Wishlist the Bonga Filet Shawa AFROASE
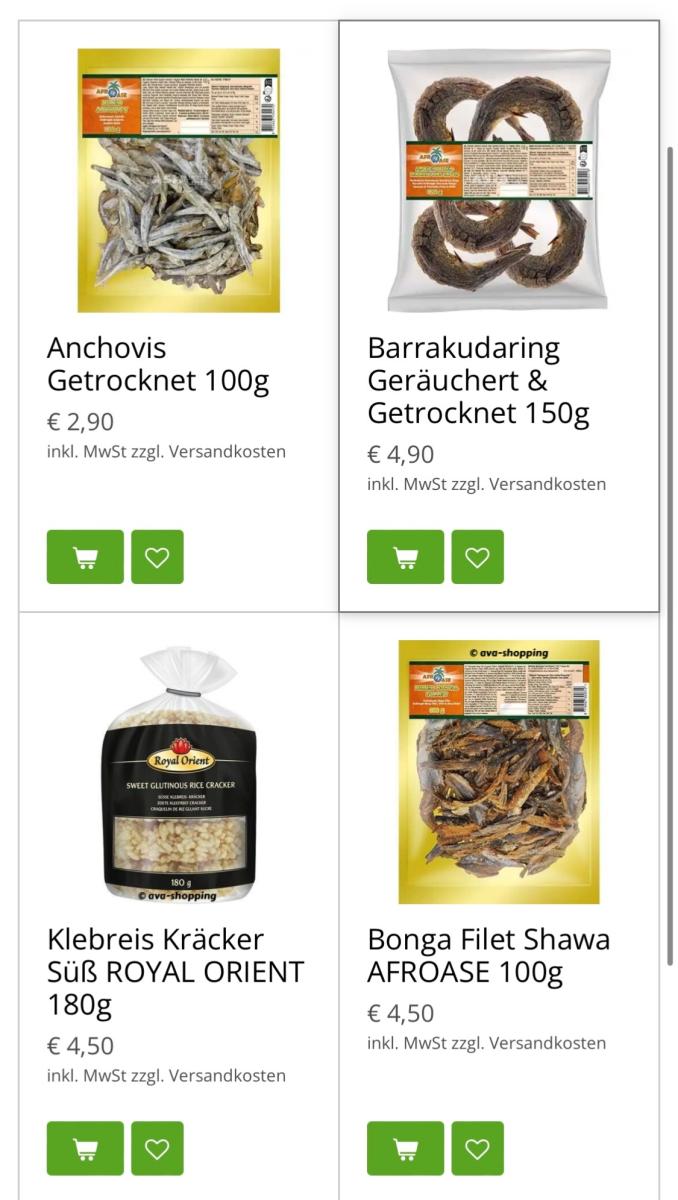 click(477, 1148)
